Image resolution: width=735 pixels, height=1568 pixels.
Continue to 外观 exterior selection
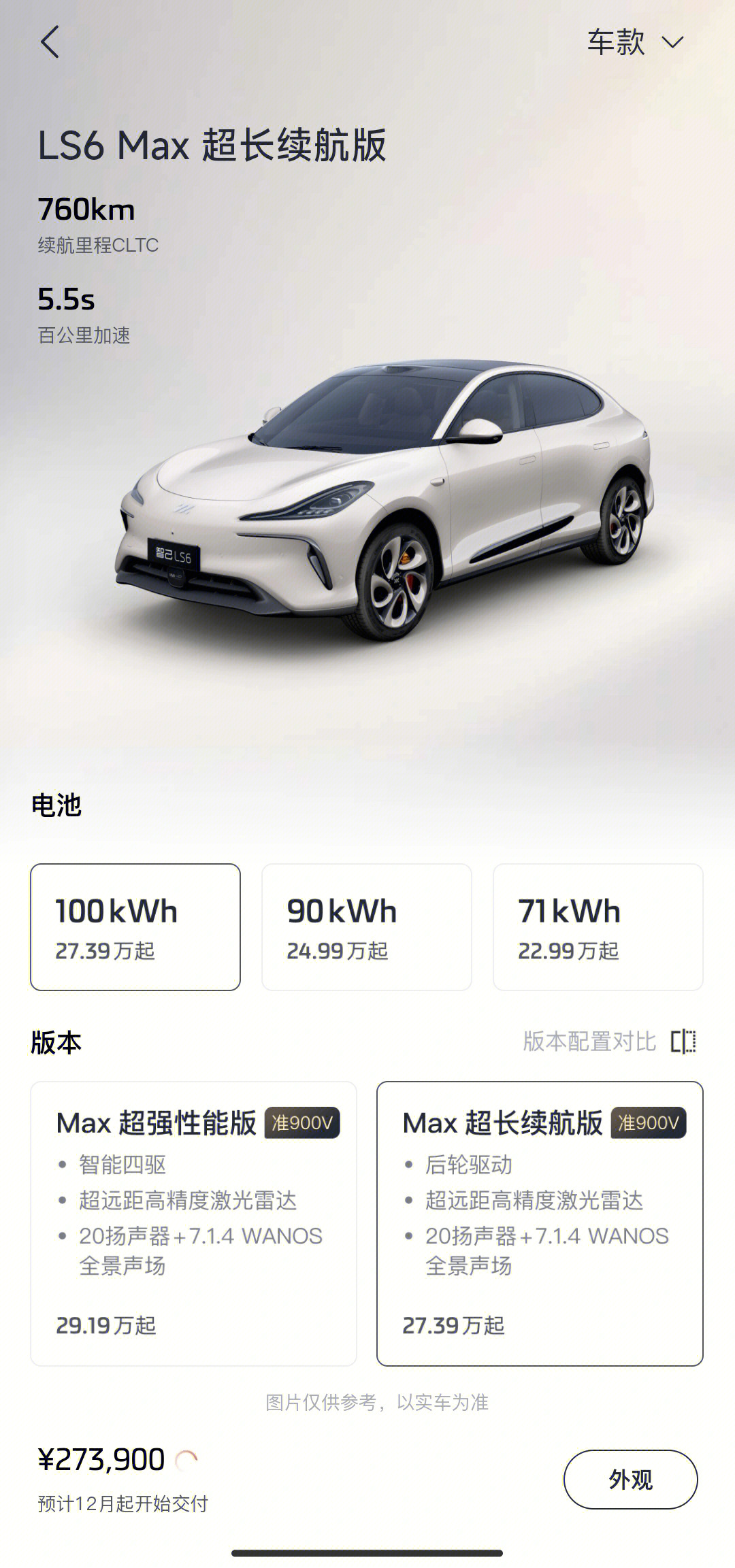[630, 1479]
